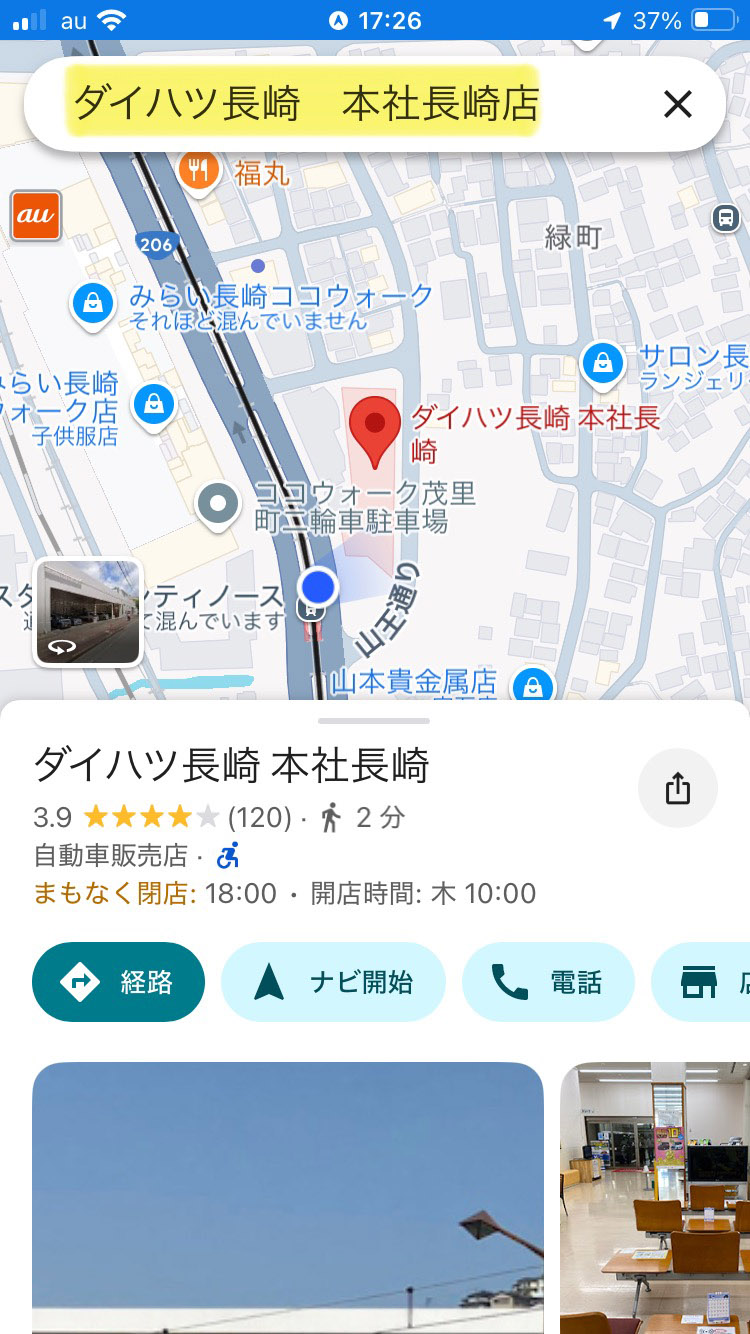Tap the 福丸 restaurant marker
Screen dimensions: 750x1334
tap(199, 169)
